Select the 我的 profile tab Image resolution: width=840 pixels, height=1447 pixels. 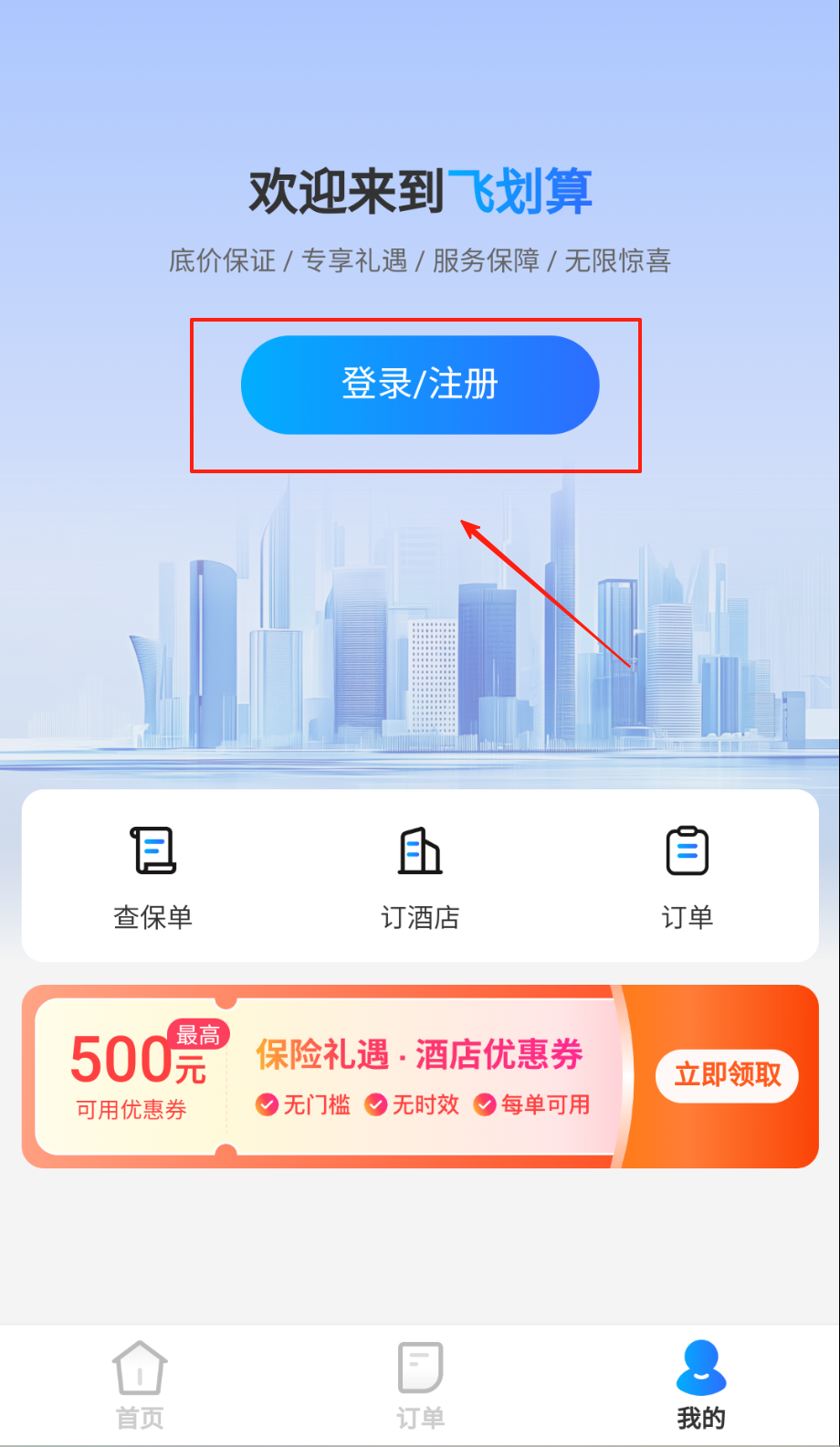click(700, 1385)
